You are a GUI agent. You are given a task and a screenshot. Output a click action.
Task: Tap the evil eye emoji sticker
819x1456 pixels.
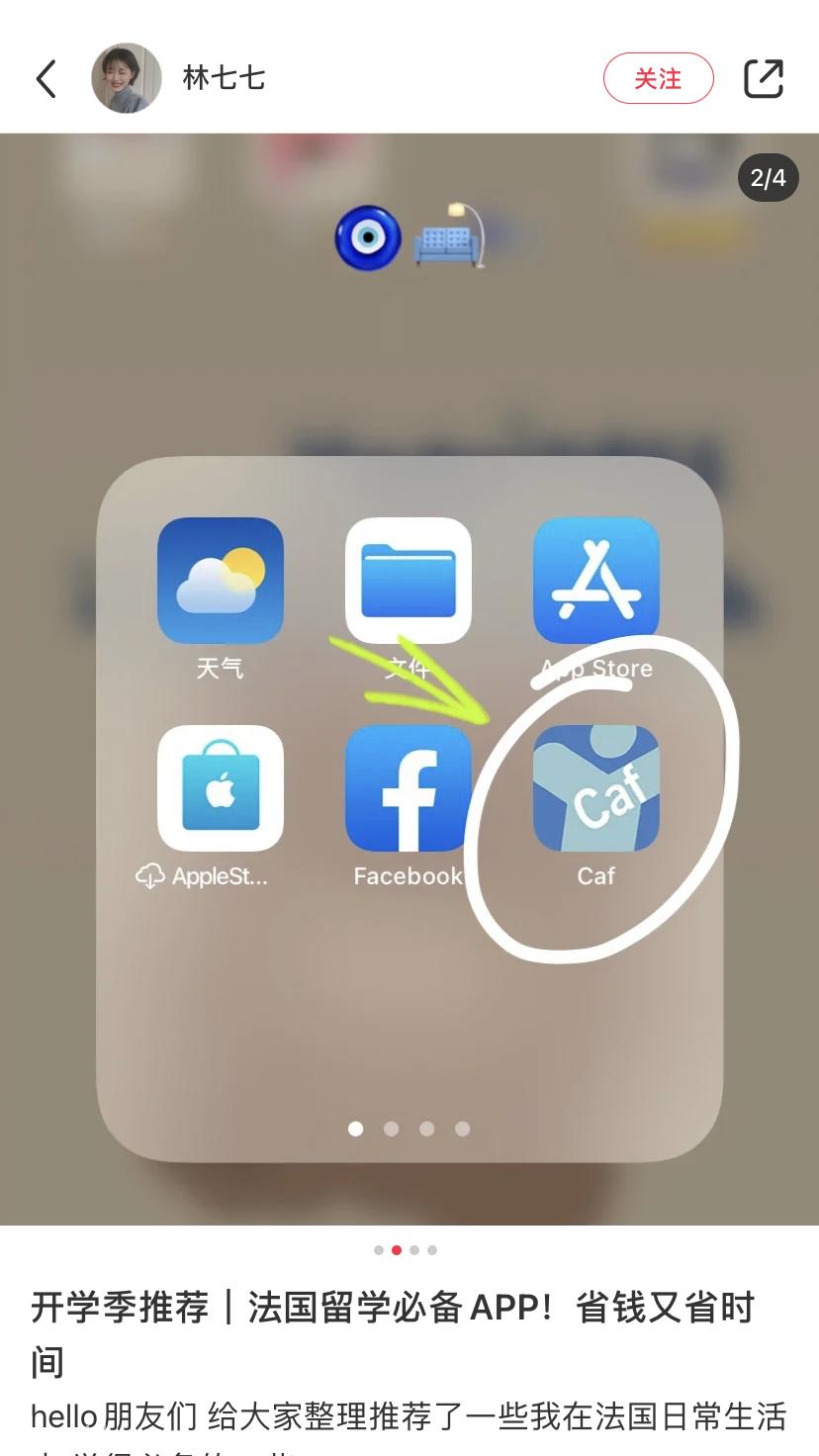click(365, 237)
